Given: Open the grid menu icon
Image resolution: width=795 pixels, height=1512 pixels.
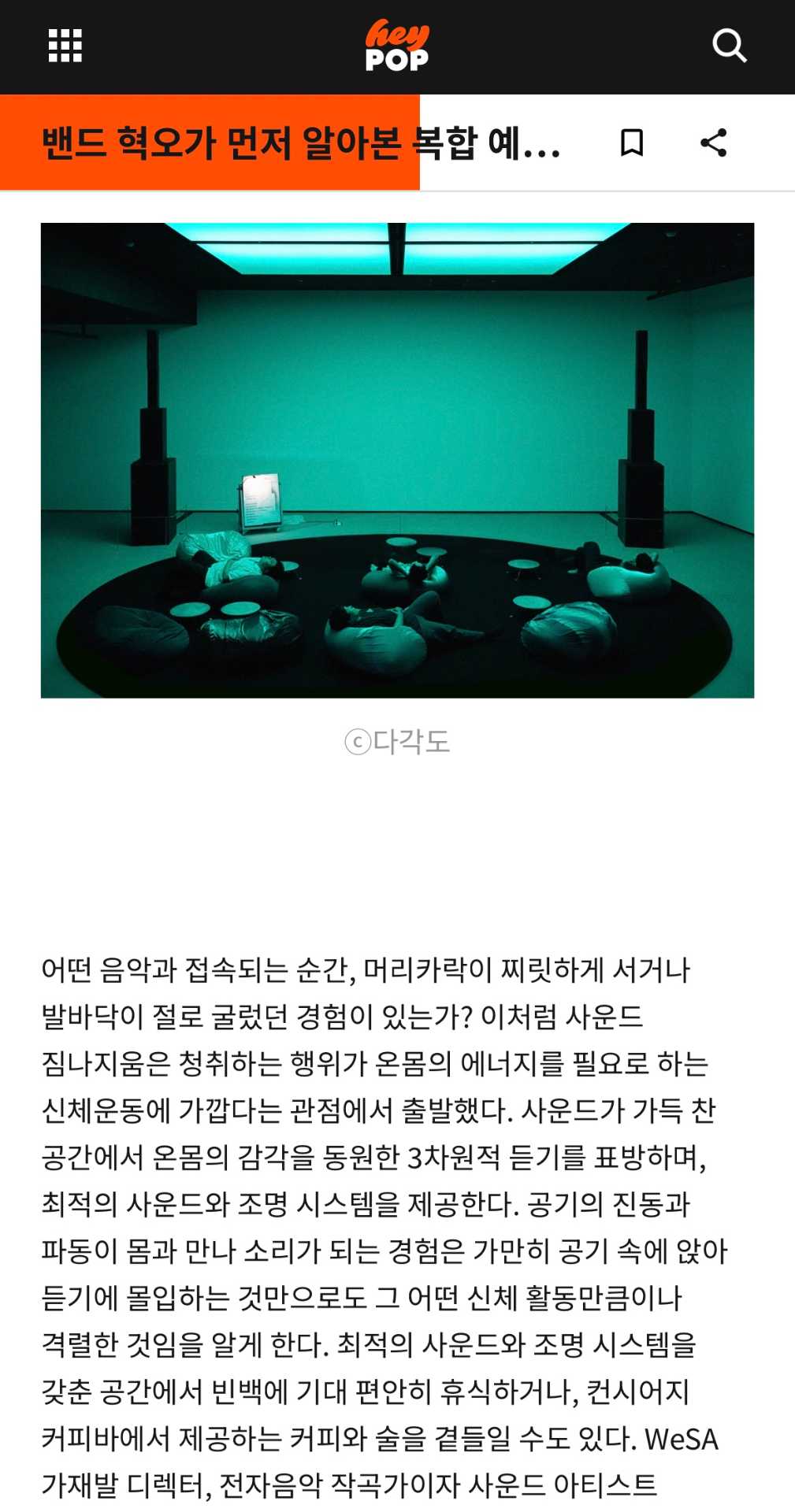Looking at the screenshot, I should (65, 46).
